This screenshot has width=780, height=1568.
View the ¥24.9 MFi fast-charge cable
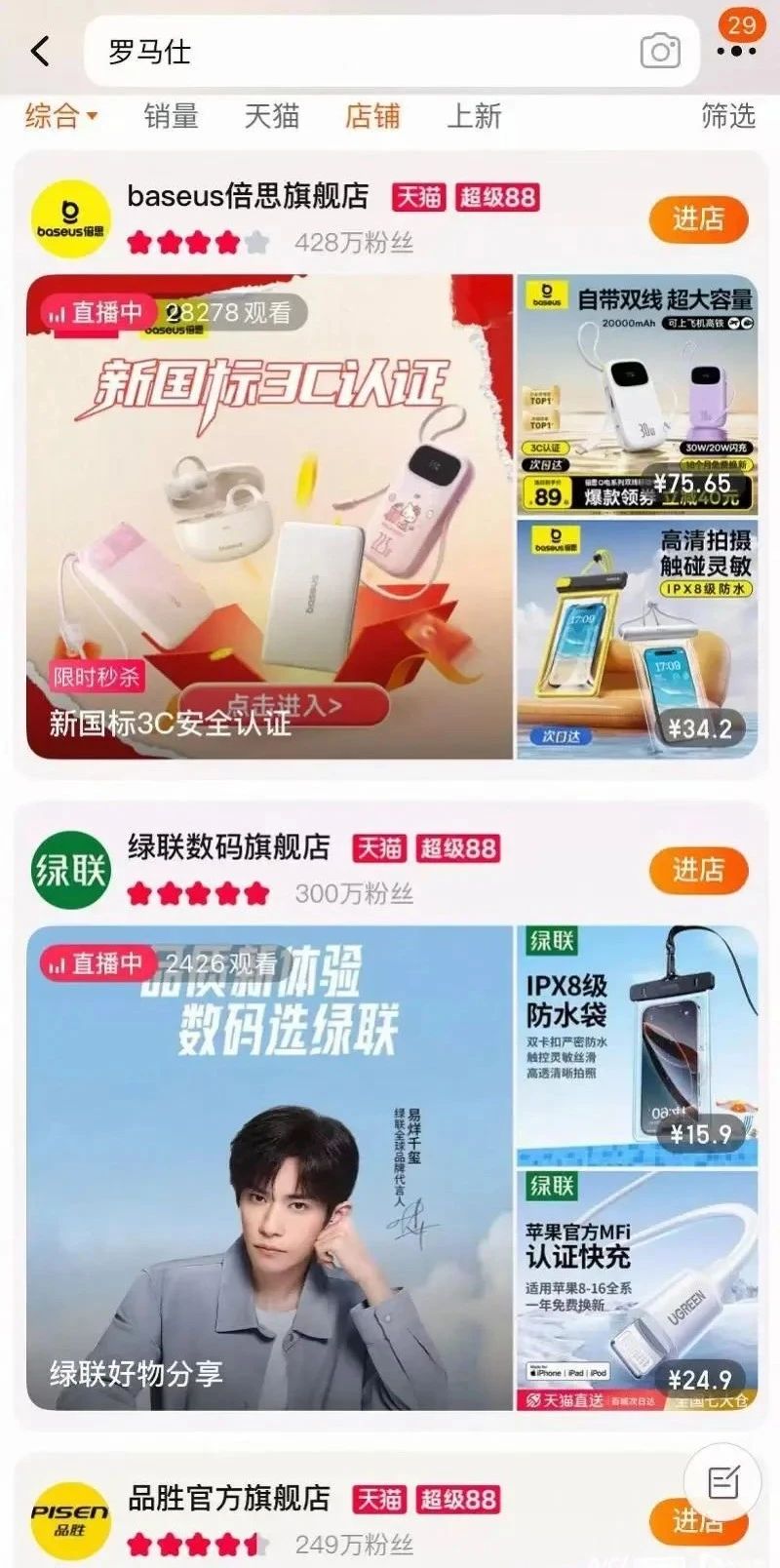(637, 1289)
